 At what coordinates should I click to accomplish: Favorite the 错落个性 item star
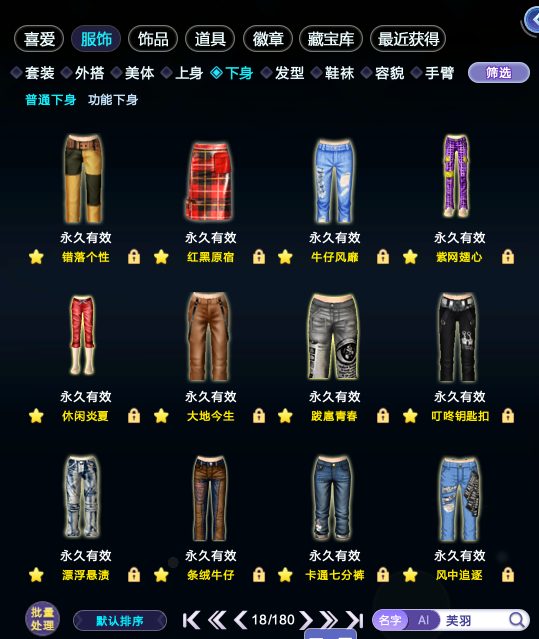coord(36,257)
